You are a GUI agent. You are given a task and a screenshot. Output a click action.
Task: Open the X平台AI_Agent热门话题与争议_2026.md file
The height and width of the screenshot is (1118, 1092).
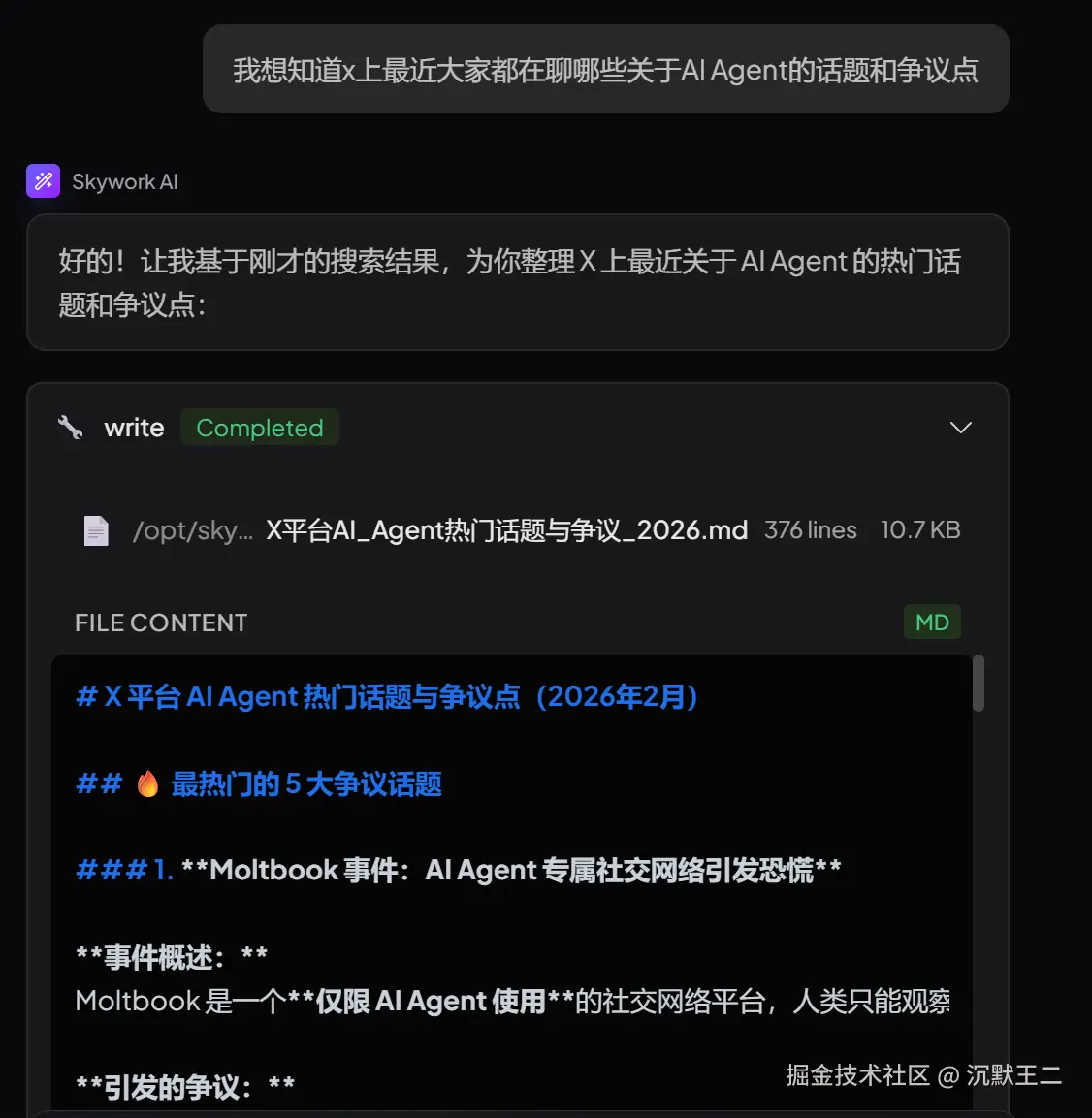pyautogui.click(x=506, y=530)
